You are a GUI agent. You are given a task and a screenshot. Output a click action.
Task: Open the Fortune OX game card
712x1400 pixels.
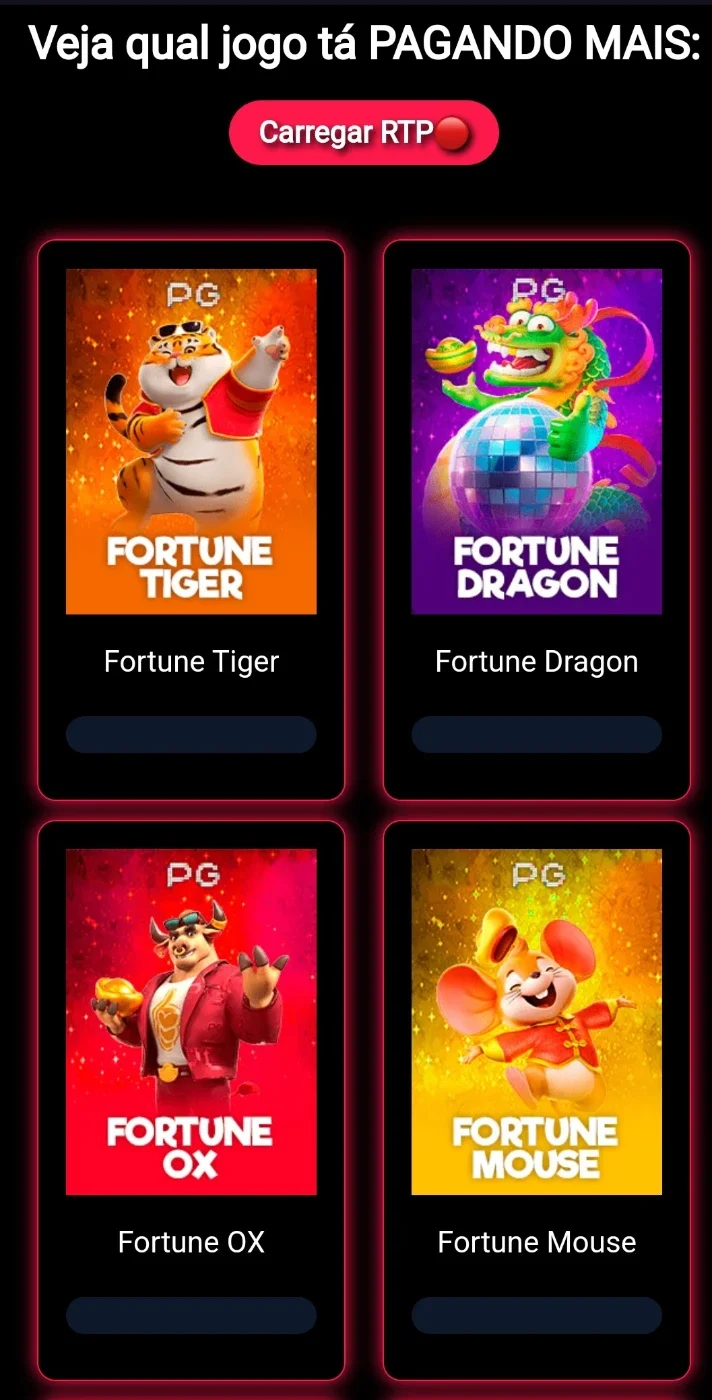tap(191, 1100)
